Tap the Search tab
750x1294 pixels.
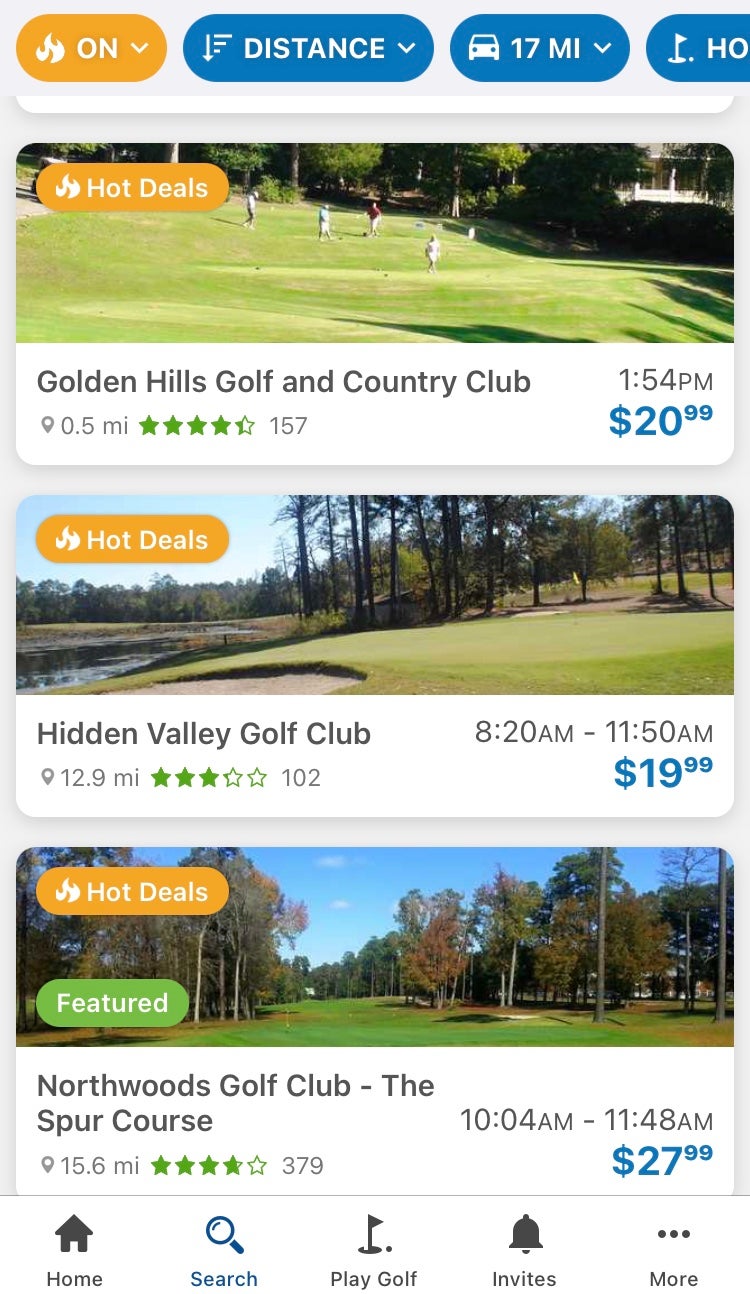[224, 1250]
